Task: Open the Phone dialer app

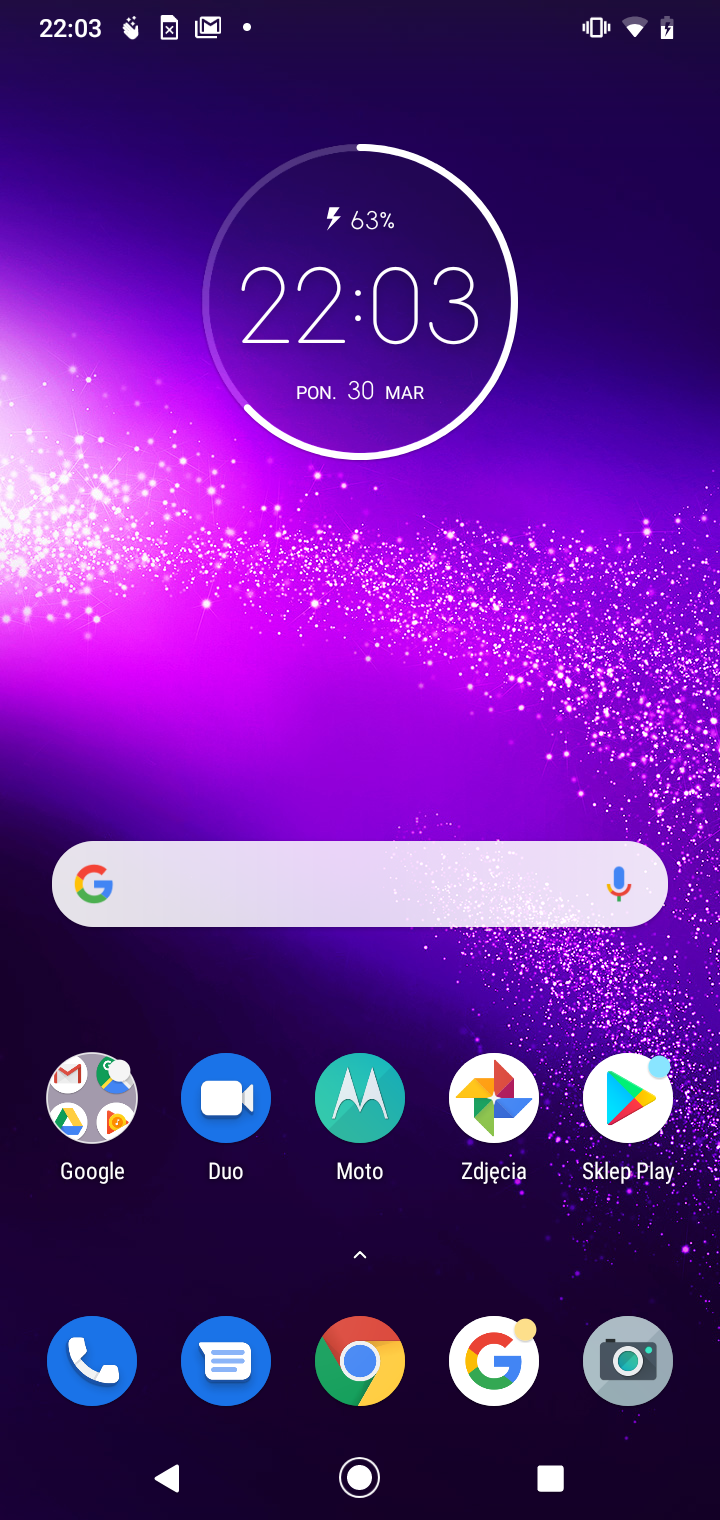Action: click(92, 1361)
